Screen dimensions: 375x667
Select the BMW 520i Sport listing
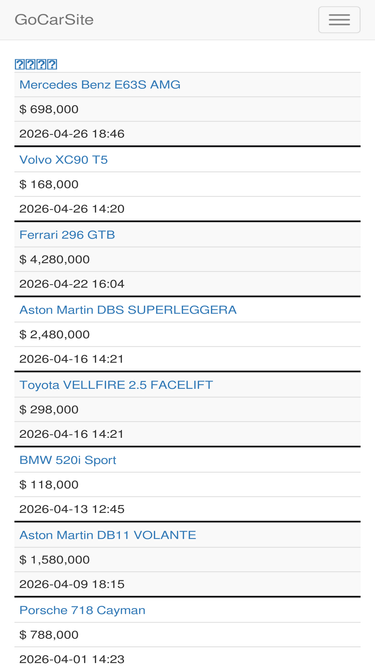pos(68,460)
